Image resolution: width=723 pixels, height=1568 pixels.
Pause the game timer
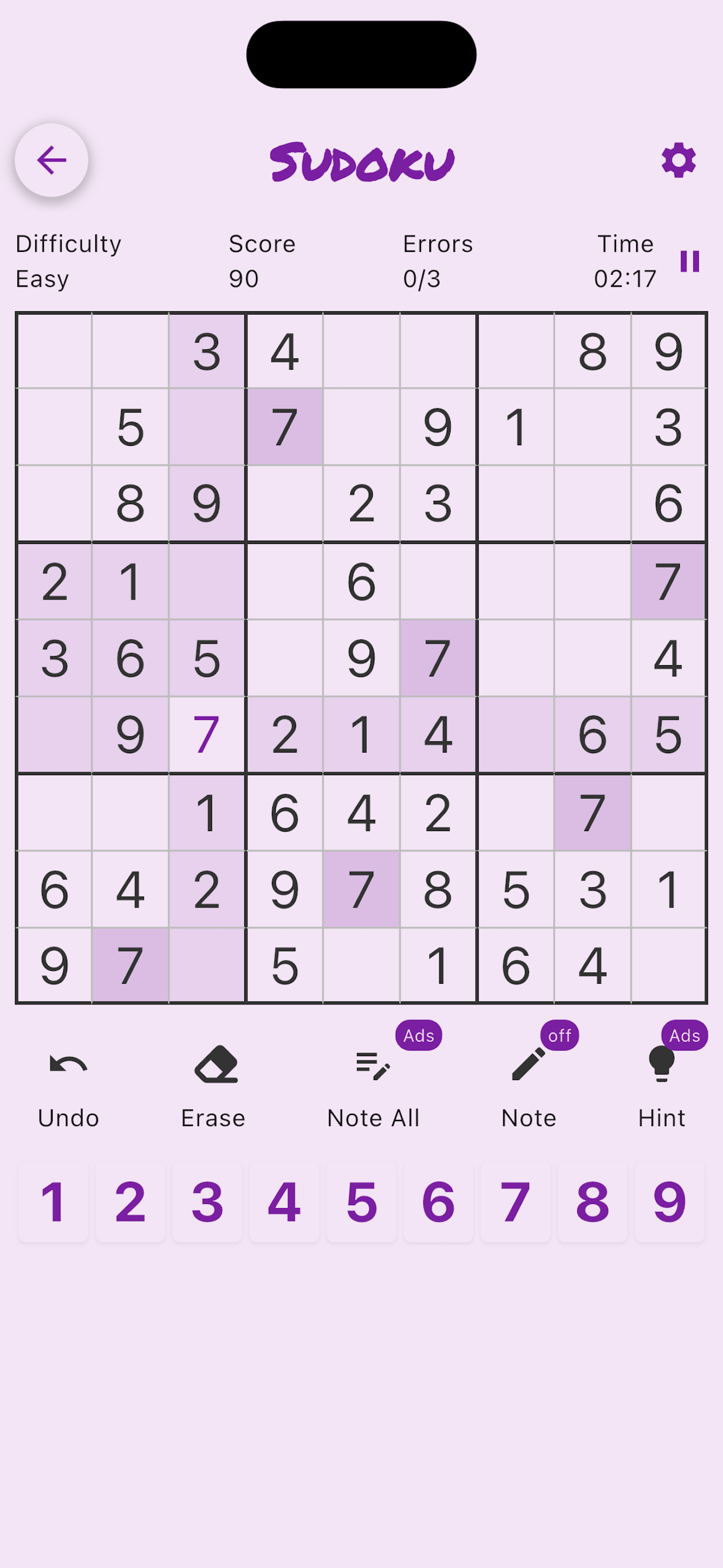pos(689,261)
